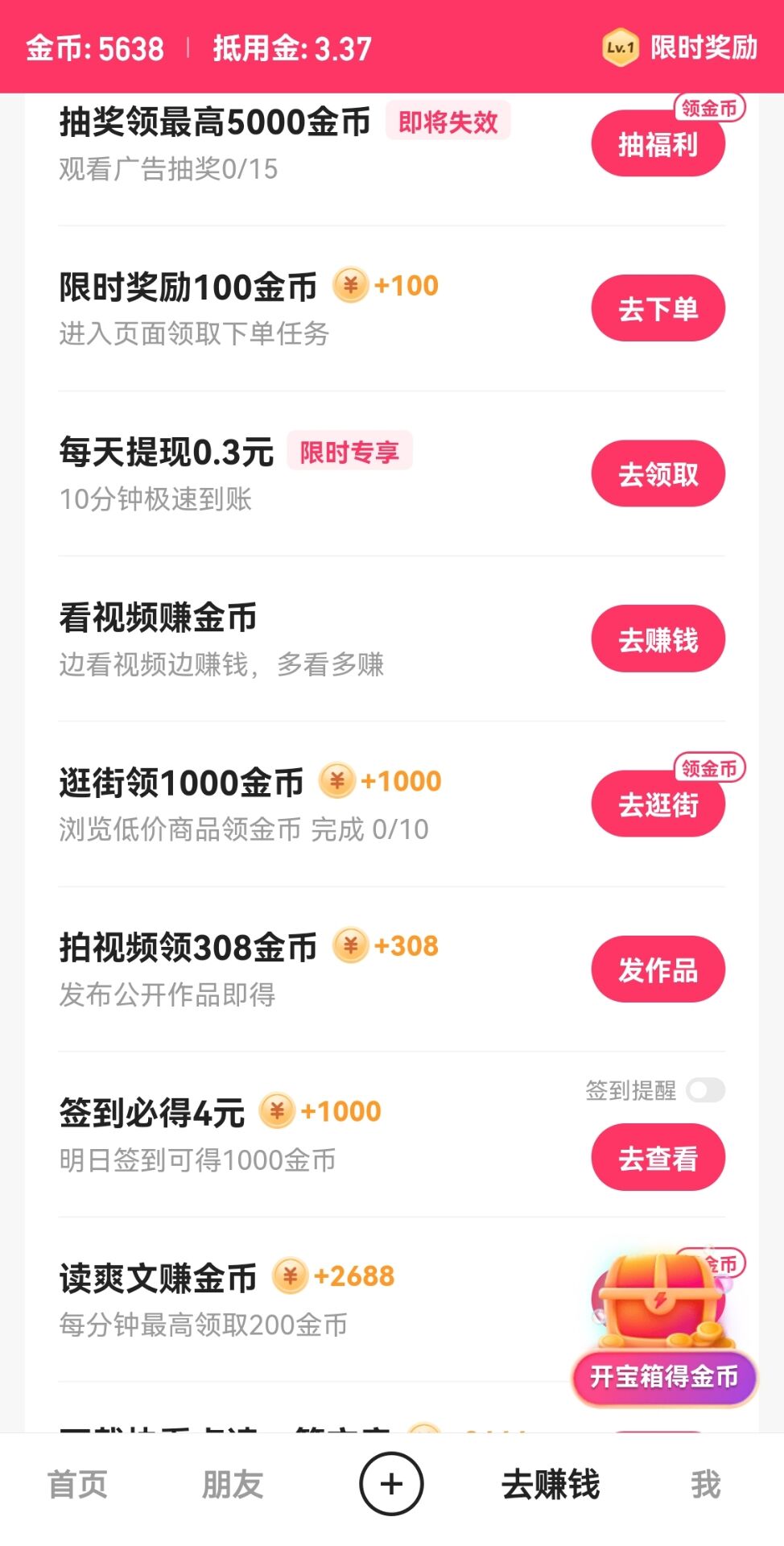Open the 朋友 tab
784x1546 pixels.
click(x=233, y=1484)
